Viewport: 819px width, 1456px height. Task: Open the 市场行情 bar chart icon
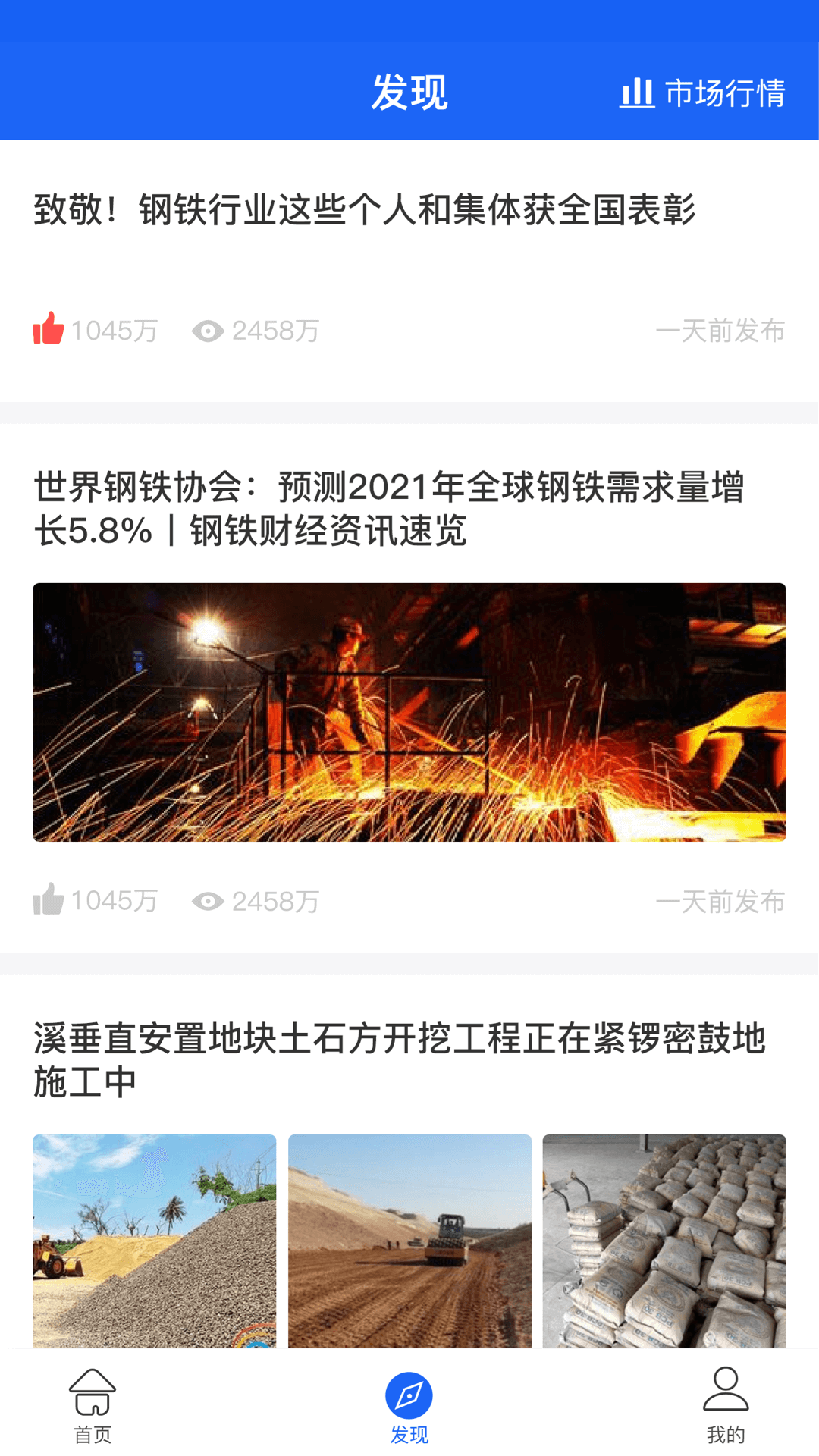pyautogui.click(x=636, y=93)
